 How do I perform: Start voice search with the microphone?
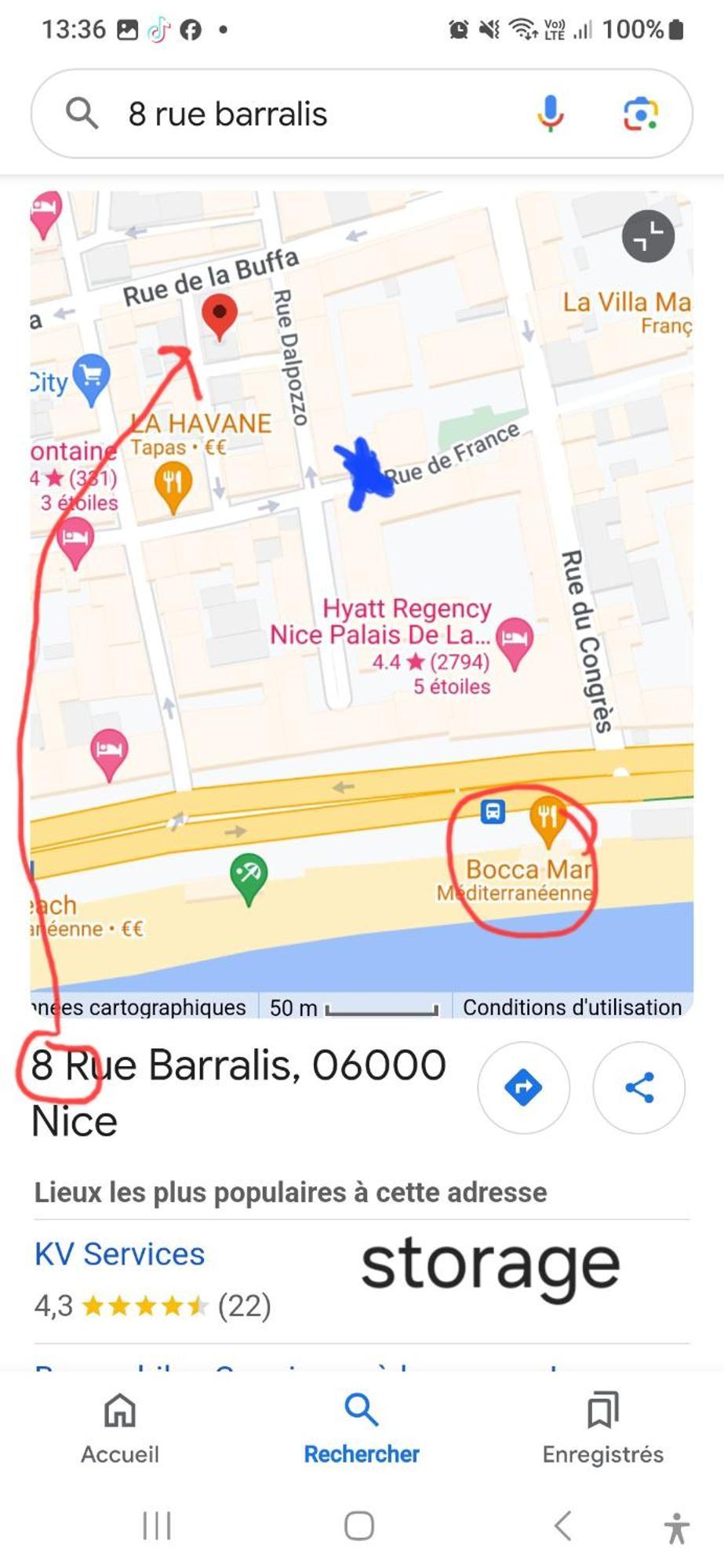click(x=550, y=114)
